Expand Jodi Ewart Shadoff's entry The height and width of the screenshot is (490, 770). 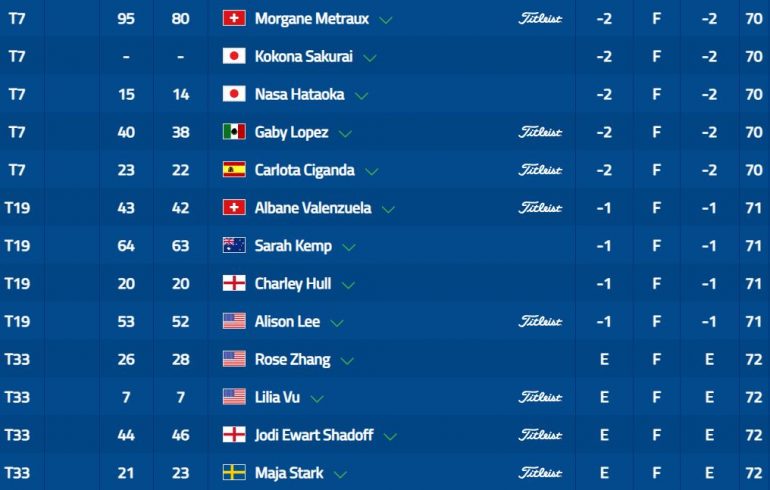(390, 437)
